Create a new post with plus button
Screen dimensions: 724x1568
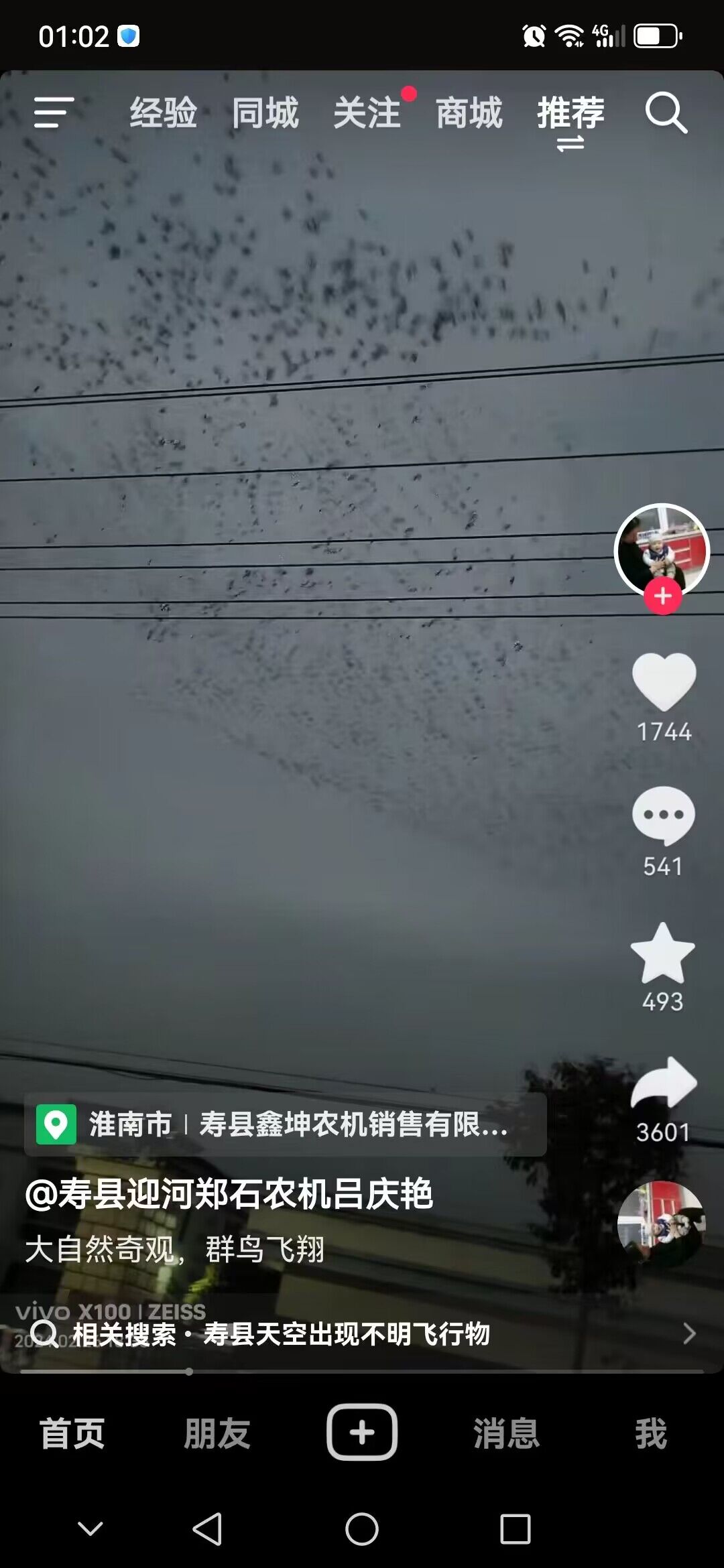(x=362, y=1432)
